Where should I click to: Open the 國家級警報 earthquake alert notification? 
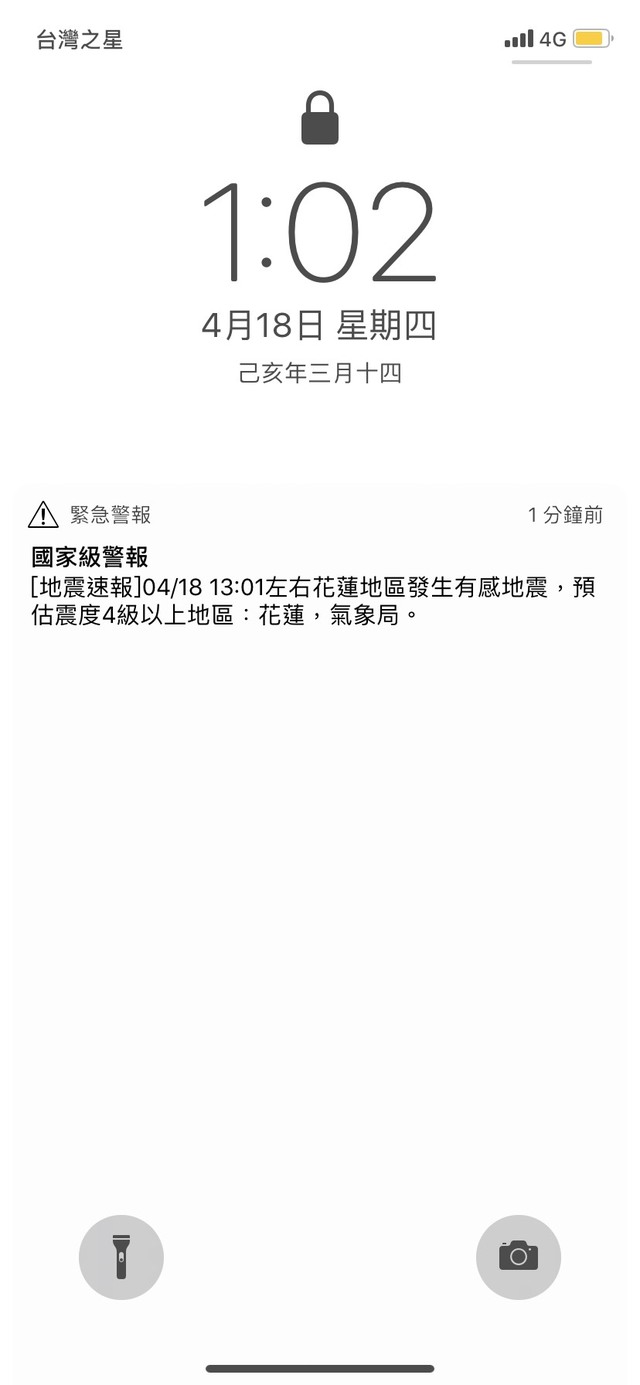tap(318, 585)
